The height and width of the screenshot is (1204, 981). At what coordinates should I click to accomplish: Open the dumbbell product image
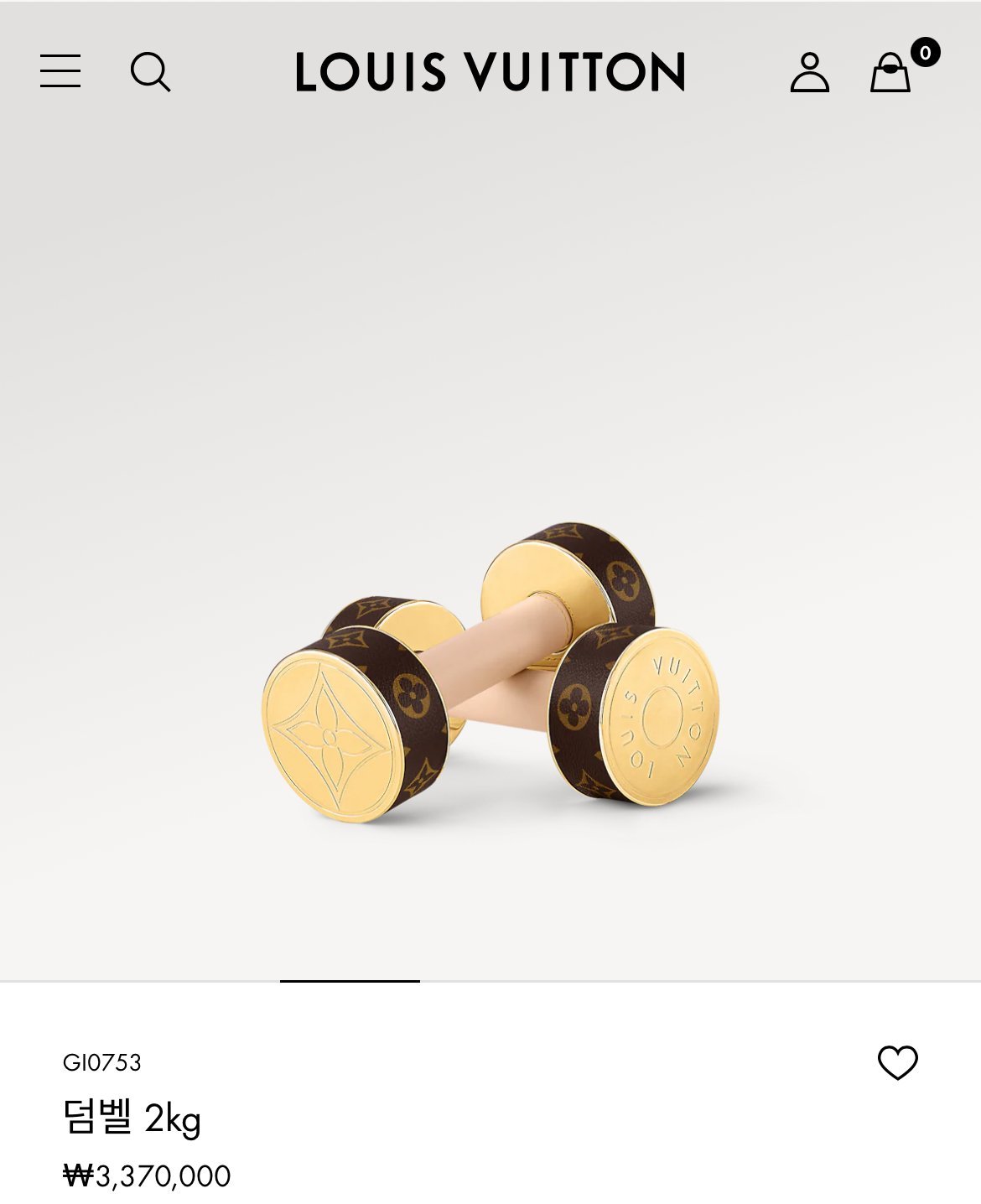[x=490, y=671]
